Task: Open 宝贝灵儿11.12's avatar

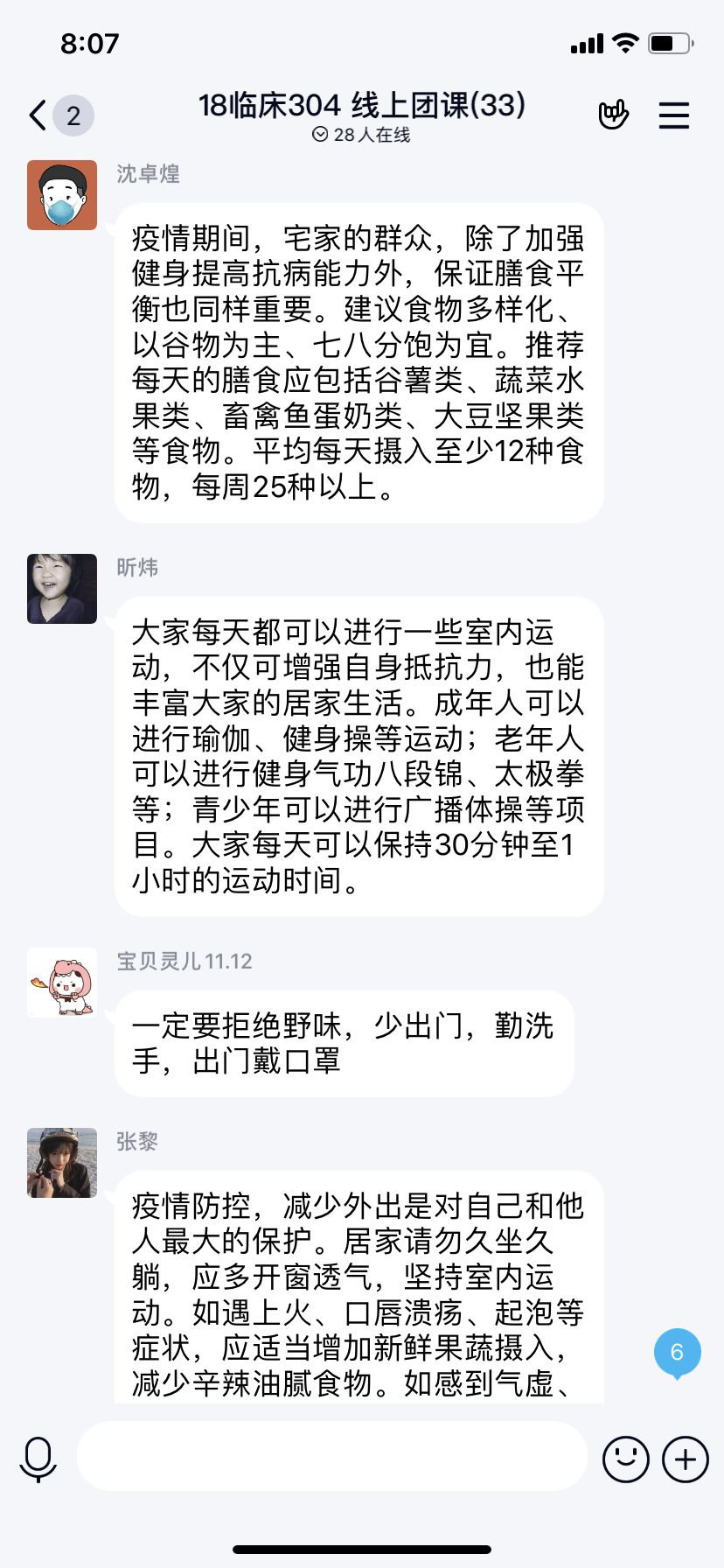Action: 62,983
